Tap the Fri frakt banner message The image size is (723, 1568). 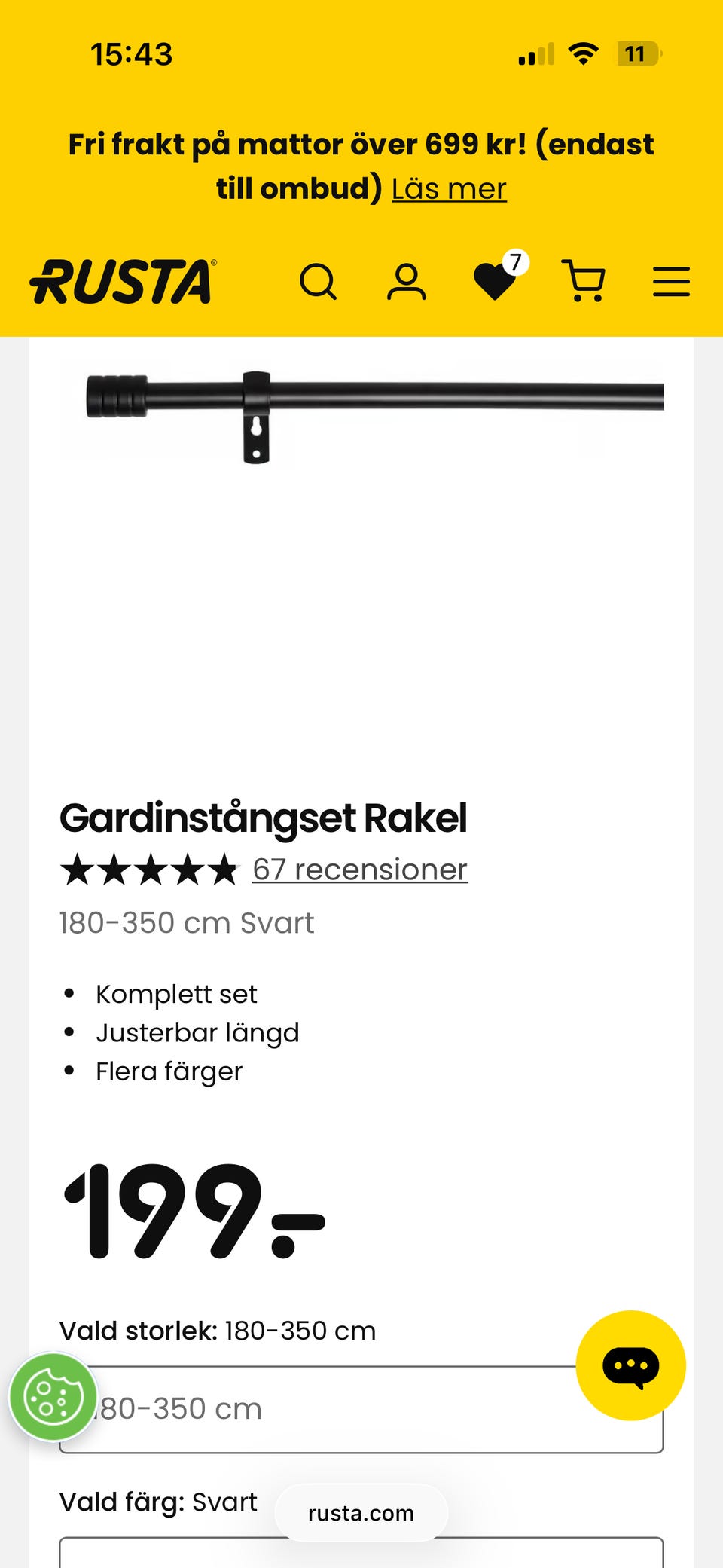coord(361,143)
